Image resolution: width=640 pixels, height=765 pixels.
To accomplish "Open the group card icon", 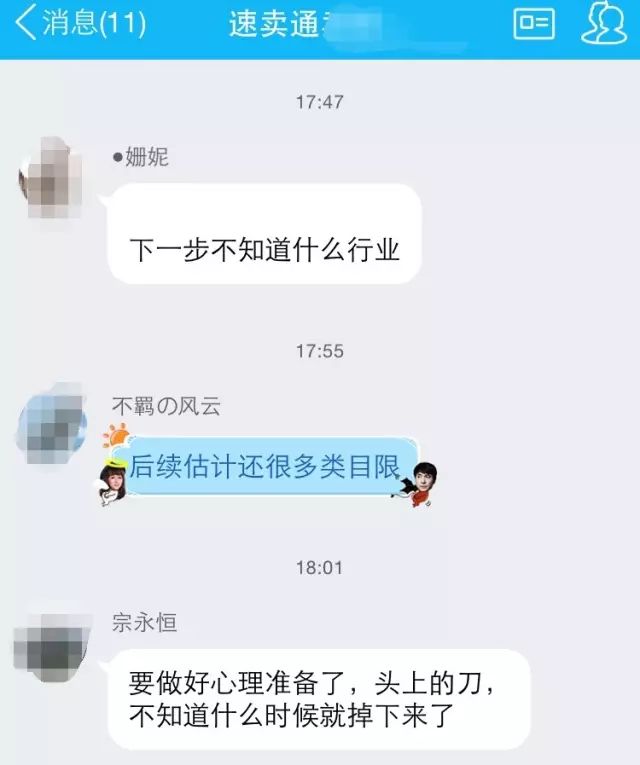I will point(534,24).
